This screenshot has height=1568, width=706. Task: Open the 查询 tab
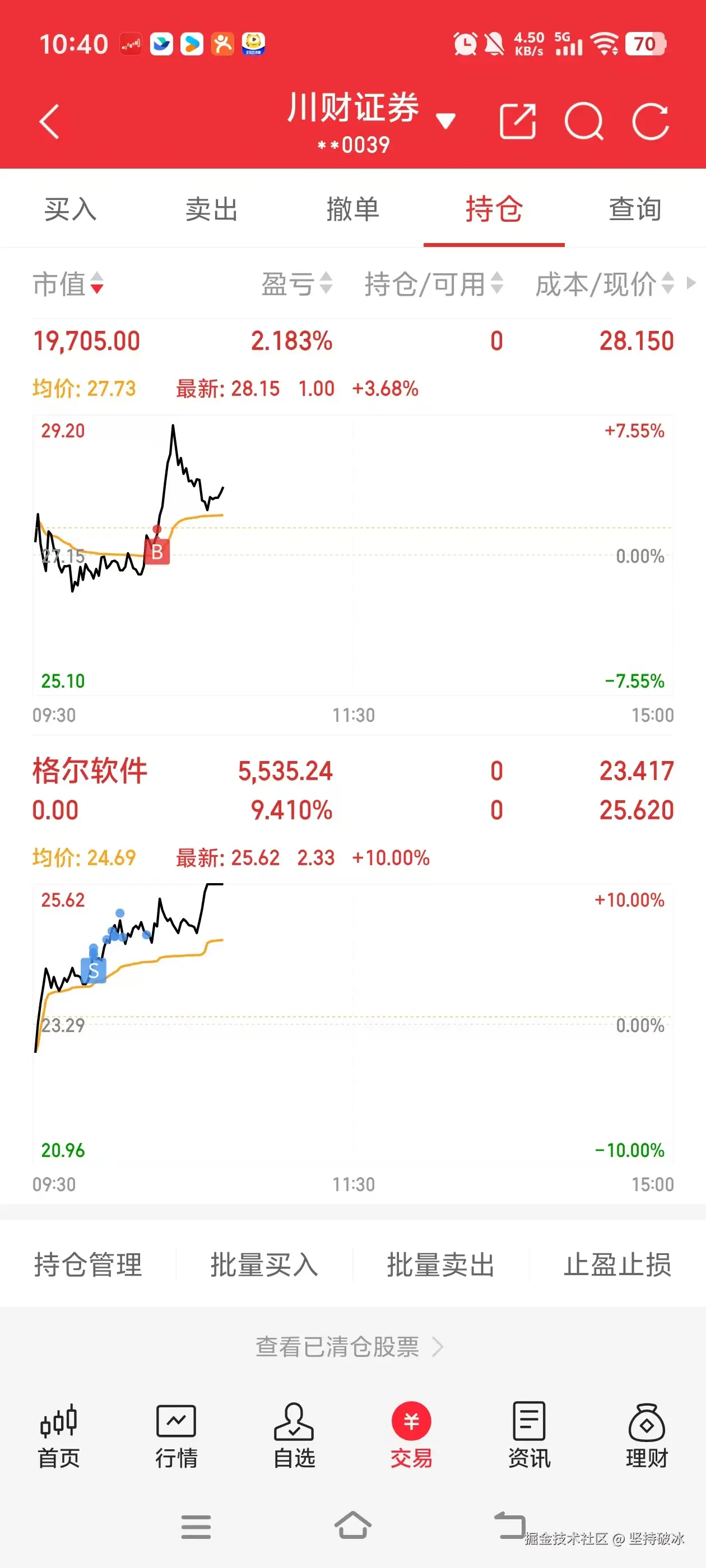click(x=634, y=209)
